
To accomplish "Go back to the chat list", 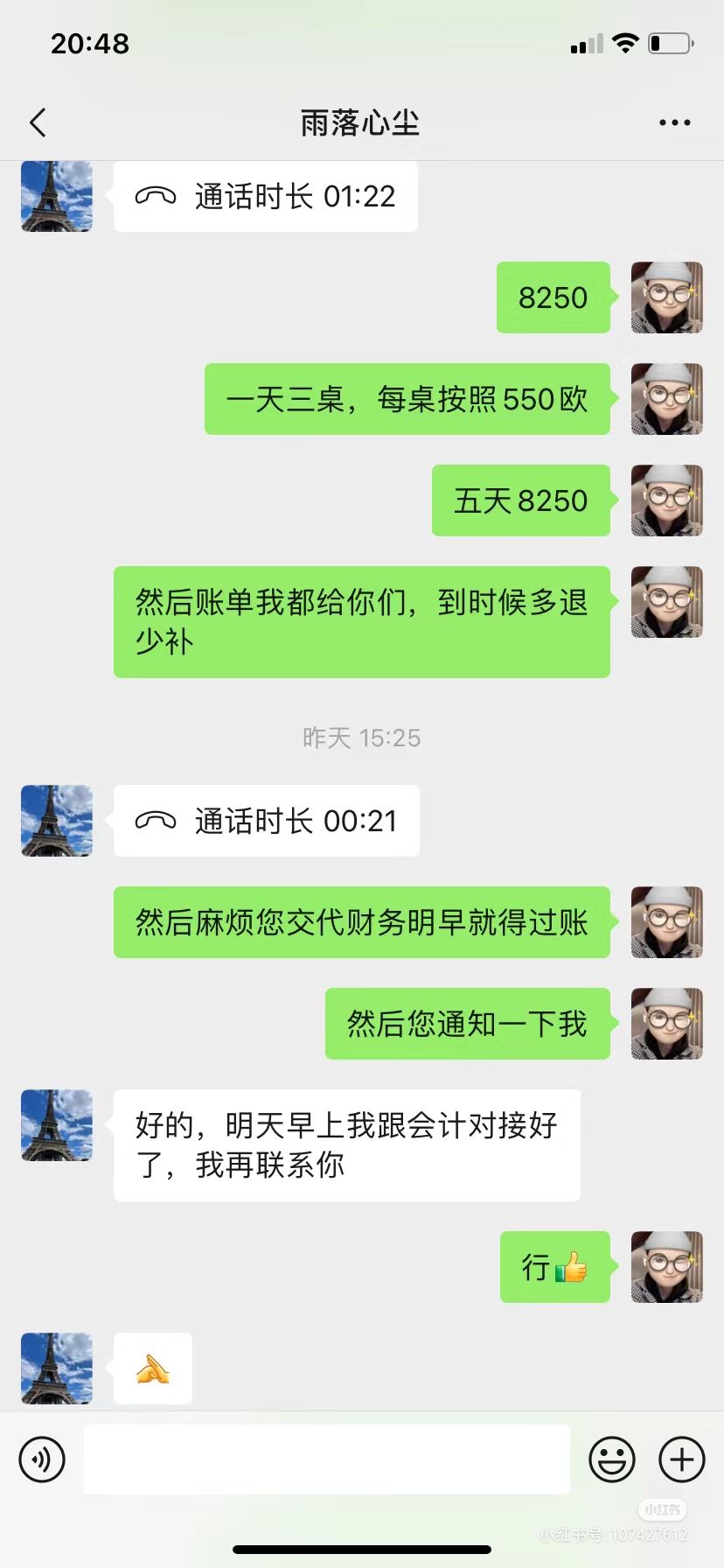I will click(x=38, y=123).
